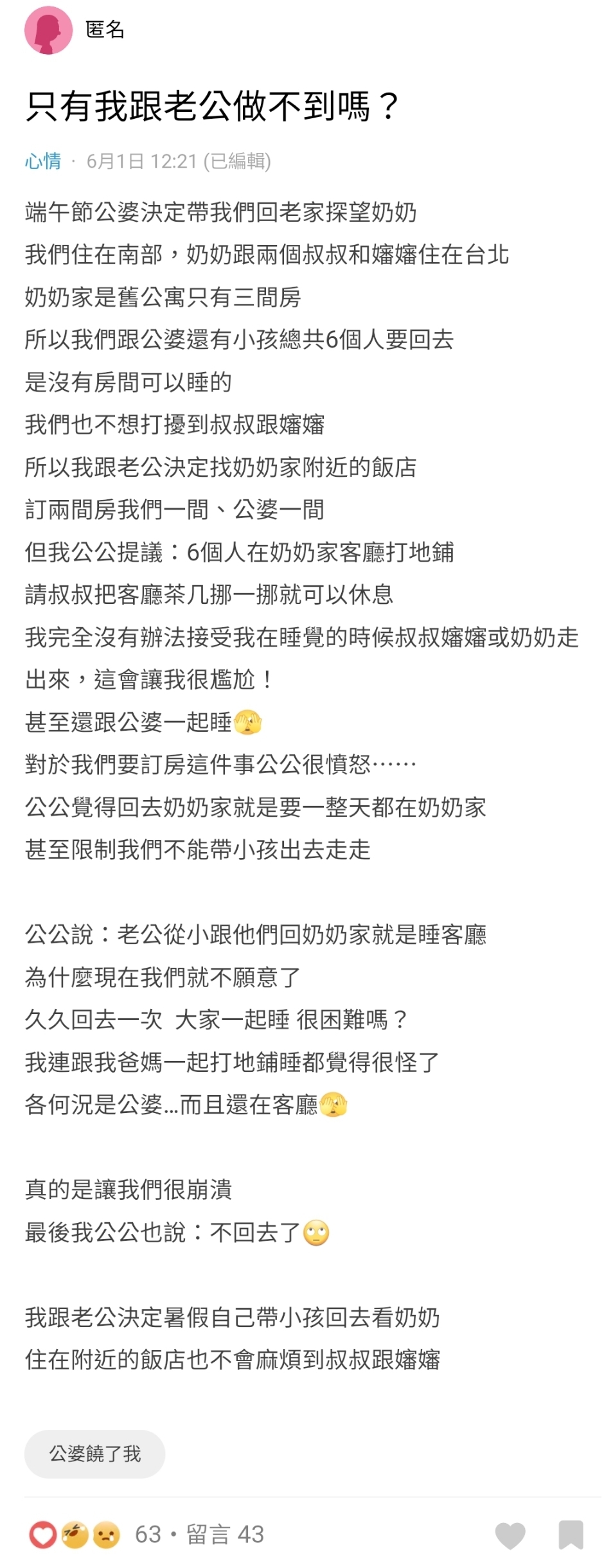Open the 心情 board link

coord(43,161)
